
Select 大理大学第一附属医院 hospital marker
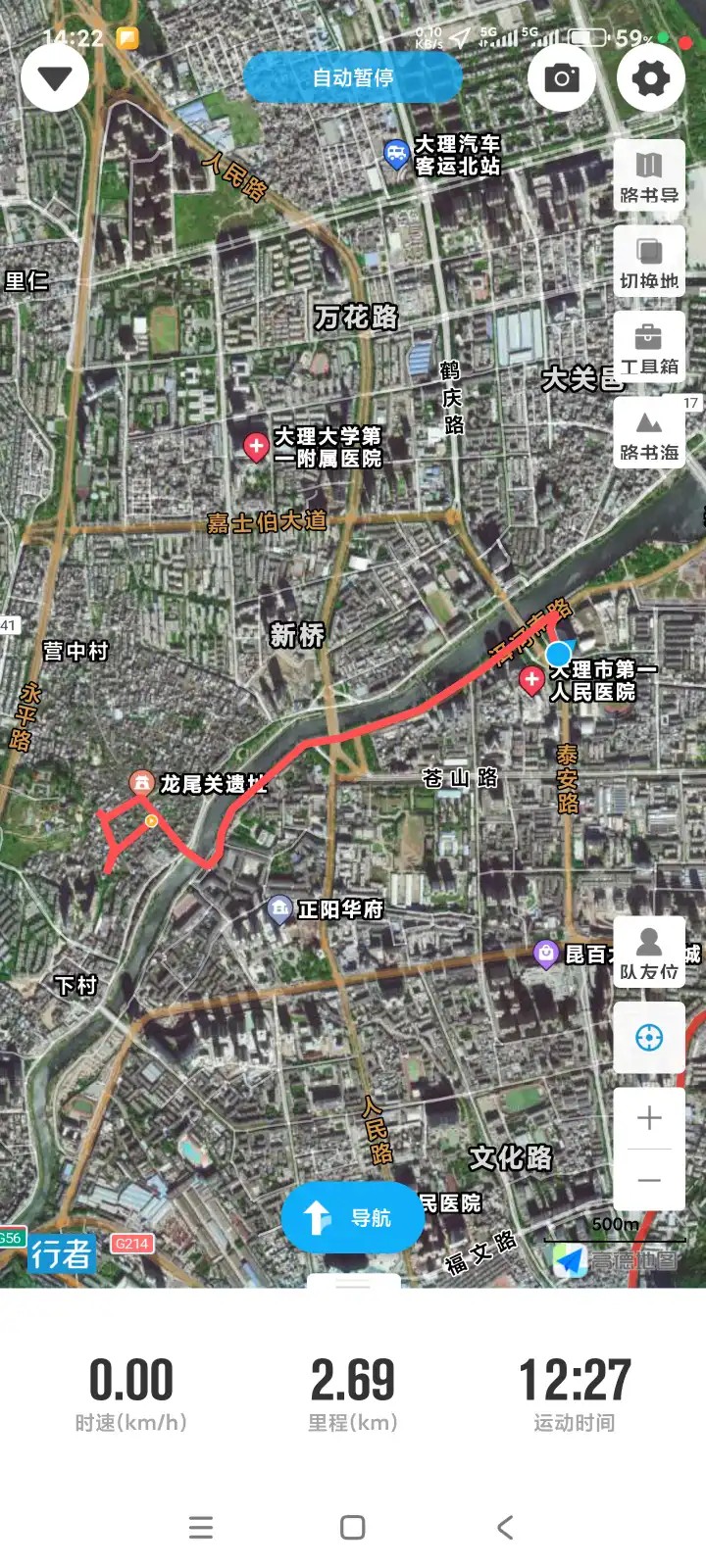click(256, 447)
